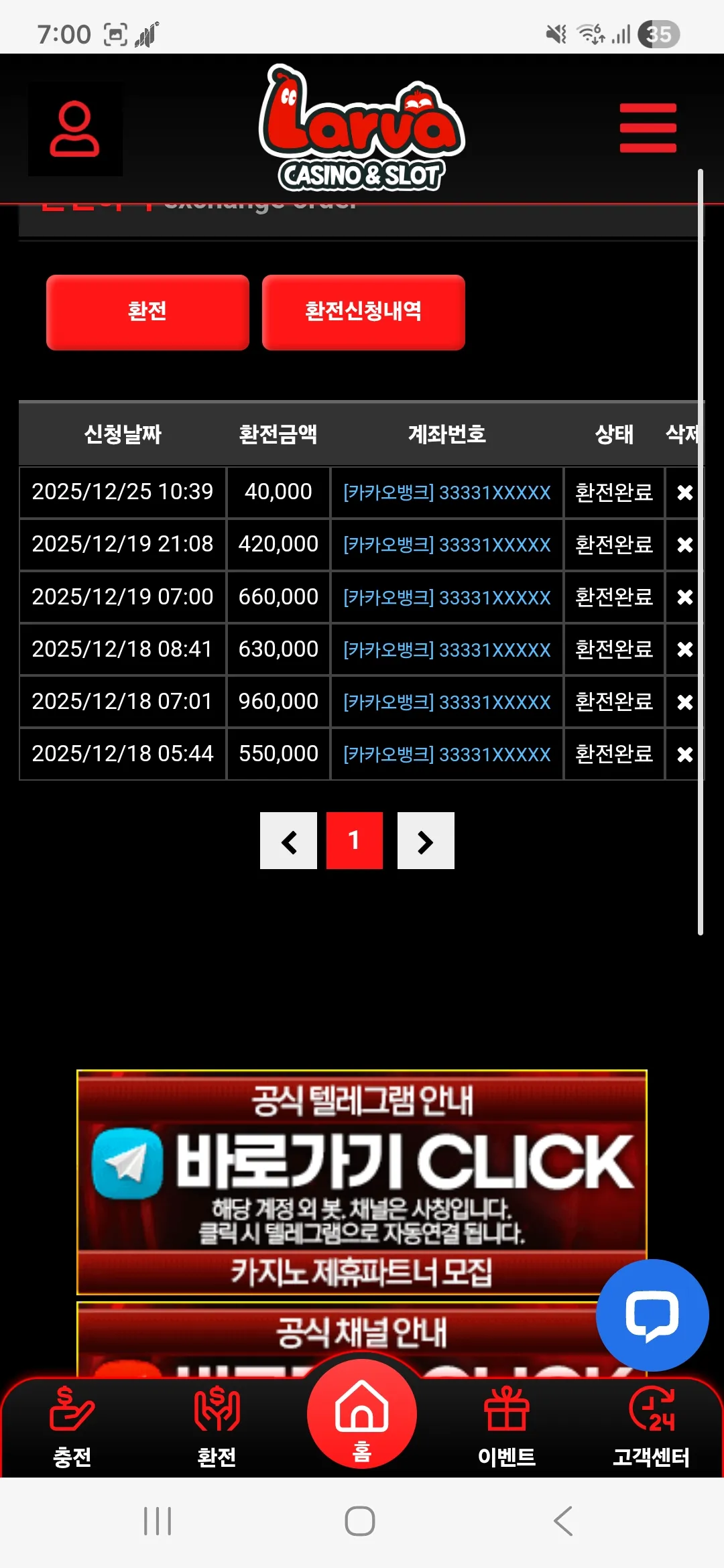724x1568 pixels.
Task: Remove the 660,000 exchange record
Action: 684,597
